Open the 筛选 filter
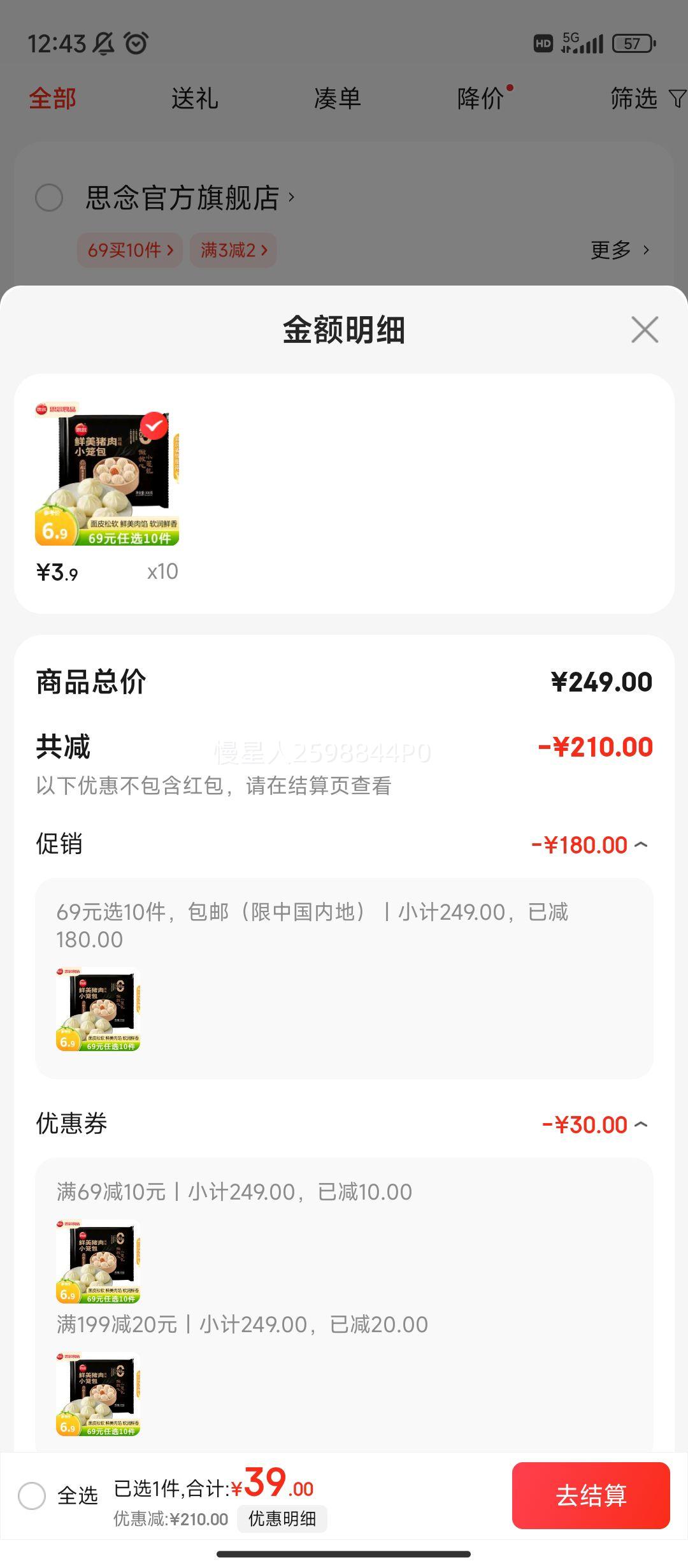The height and width of the screenshot is (1568, 688). click(x=647, y=99)
